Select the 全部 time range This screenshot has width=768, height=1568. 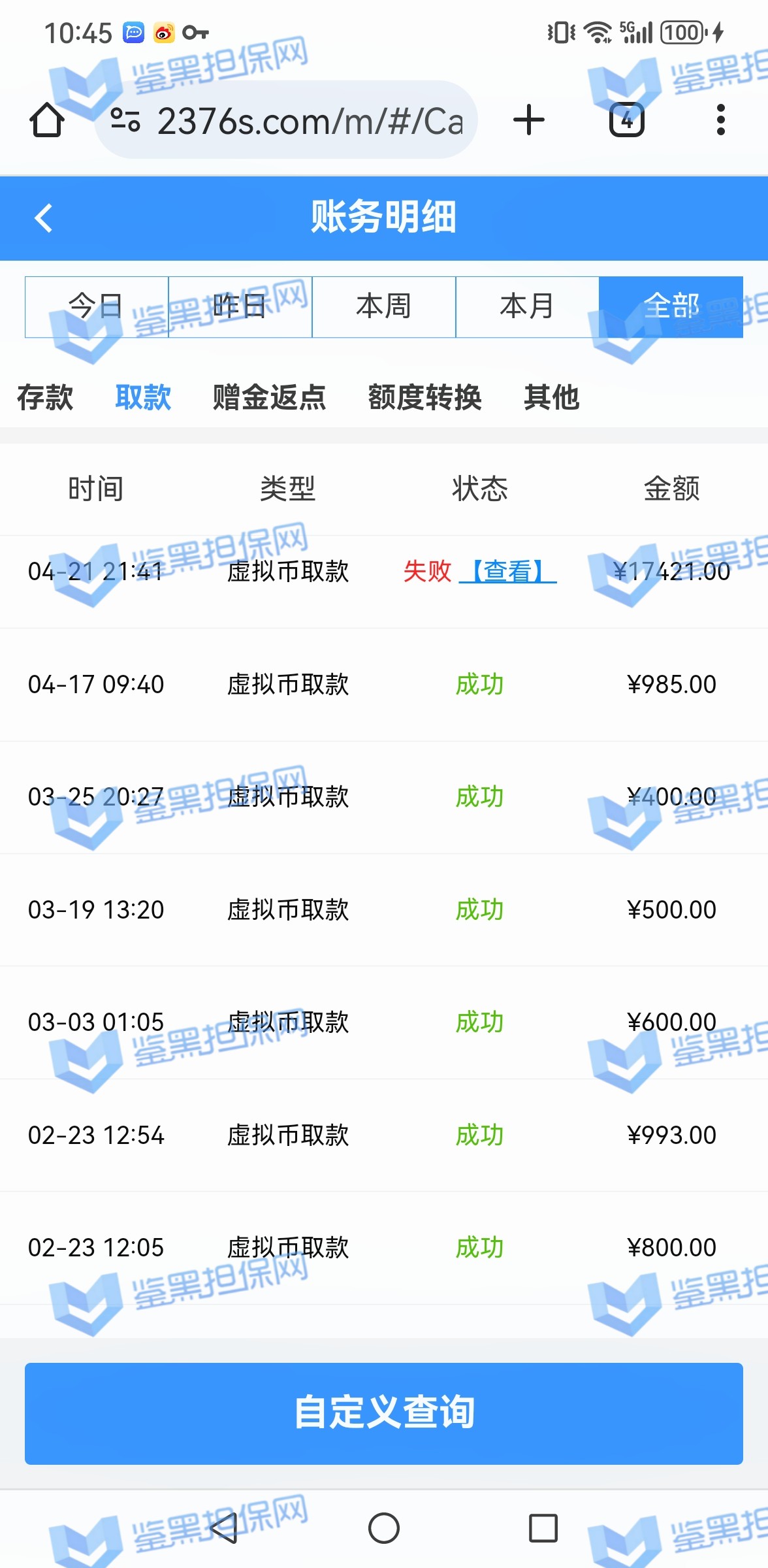pos(671,306)
